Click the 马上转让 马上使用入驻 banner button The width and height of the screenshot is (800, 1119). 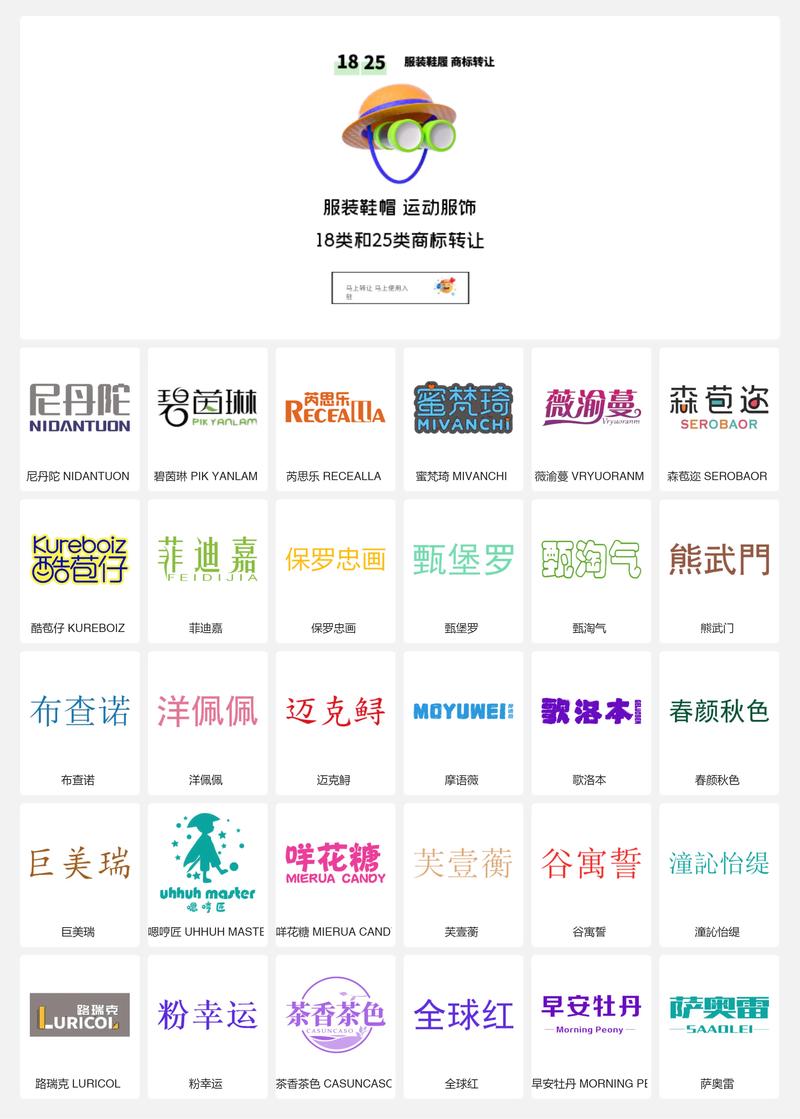pyautogui.click(x=400, y=289)
